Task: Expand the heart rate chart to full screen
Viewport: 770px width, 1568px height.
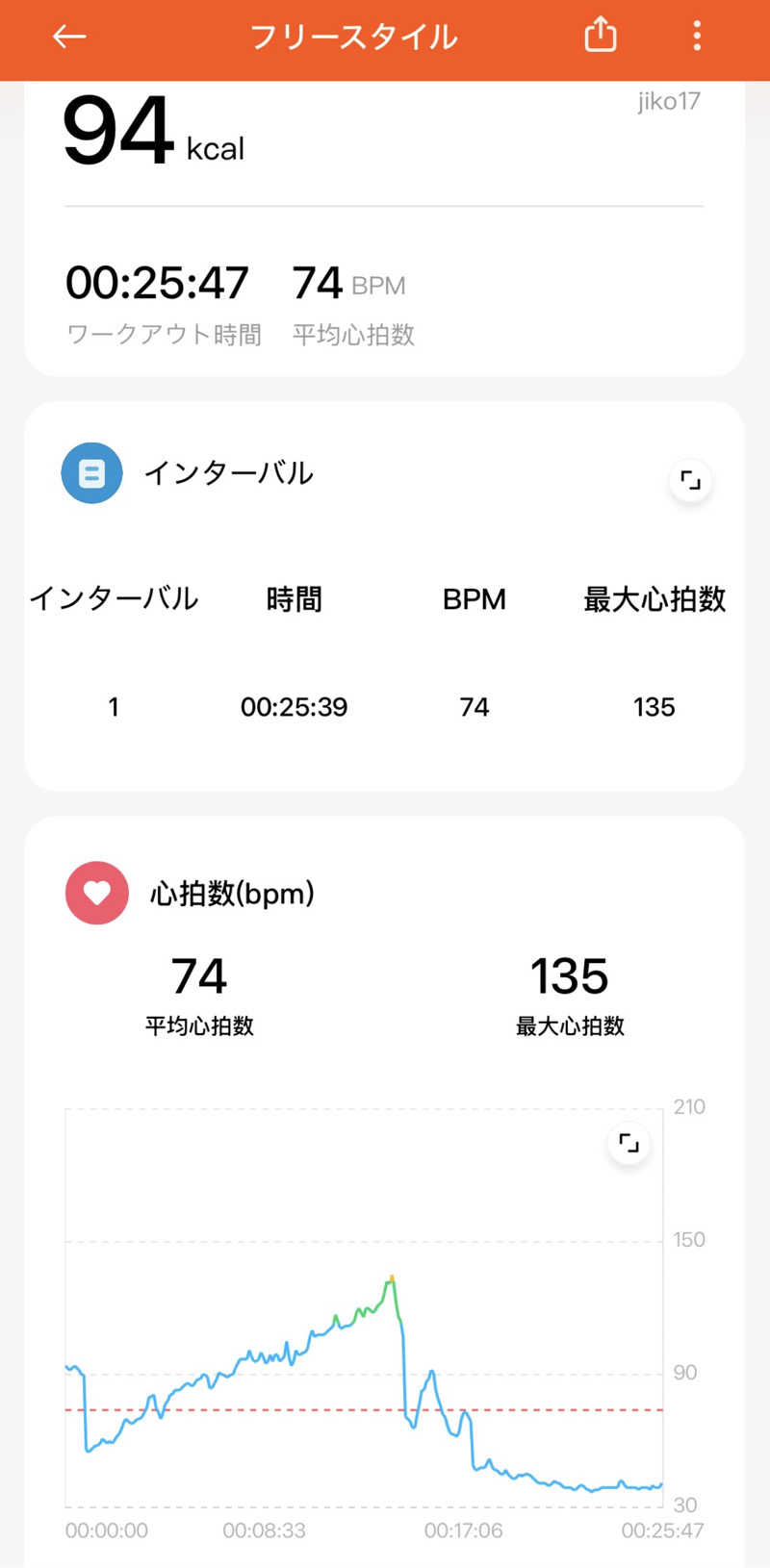Action: [x=629, y=1143]
